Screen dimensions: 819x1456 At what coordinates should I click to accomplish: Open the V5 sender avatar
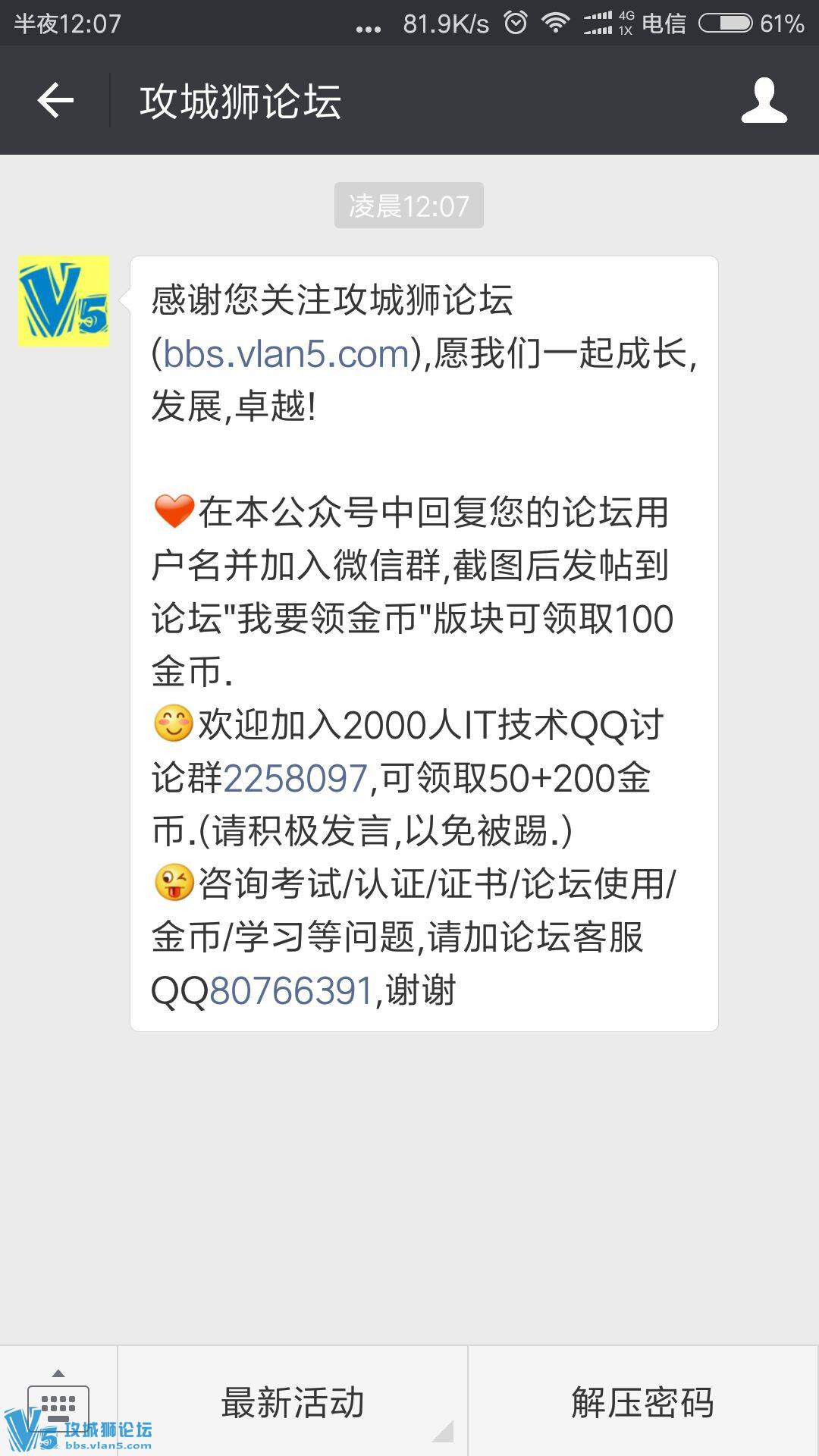(x=64, y=301)
